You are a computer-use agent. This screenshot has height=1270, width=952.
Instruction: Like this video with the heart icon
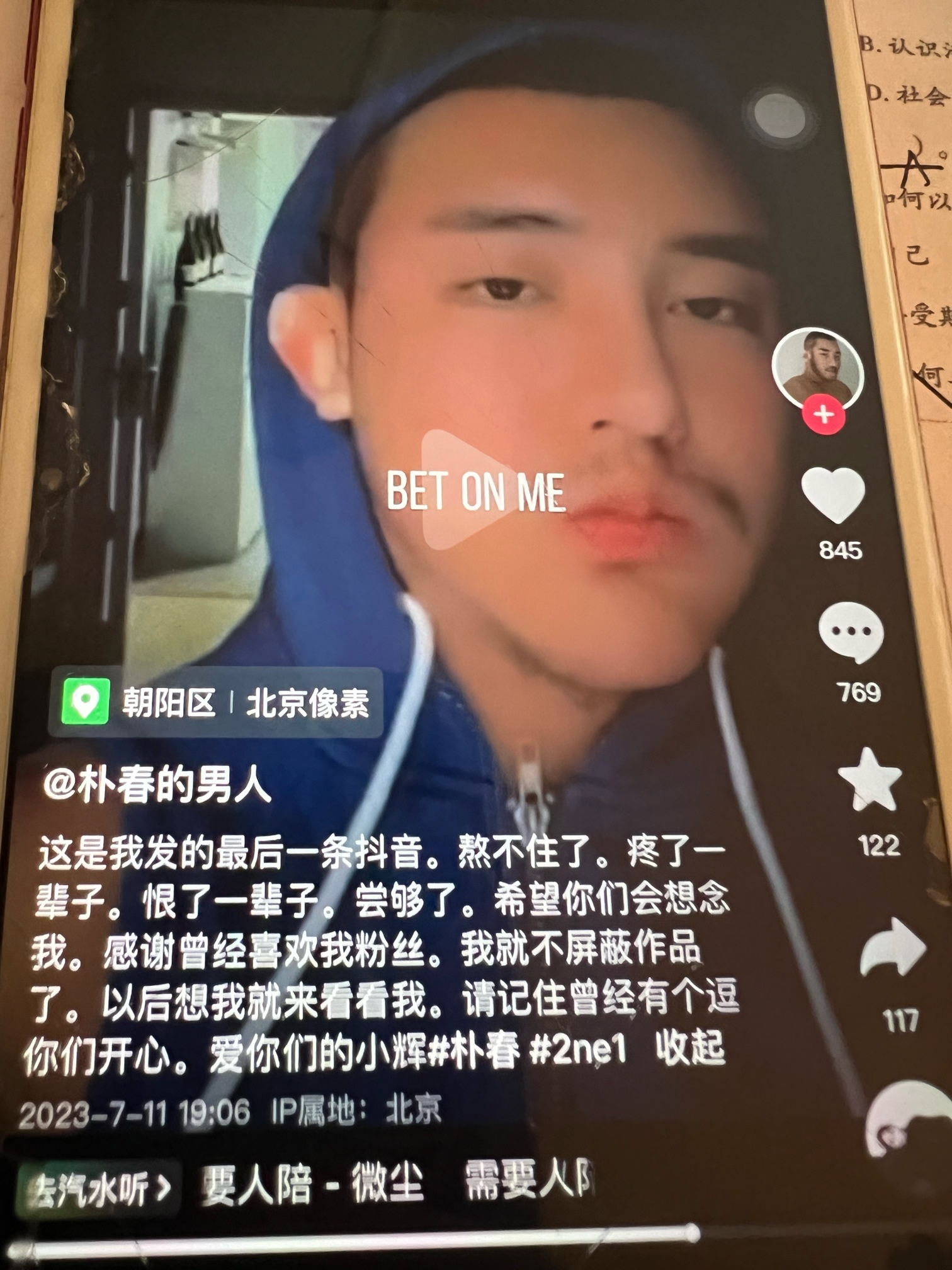833,495
